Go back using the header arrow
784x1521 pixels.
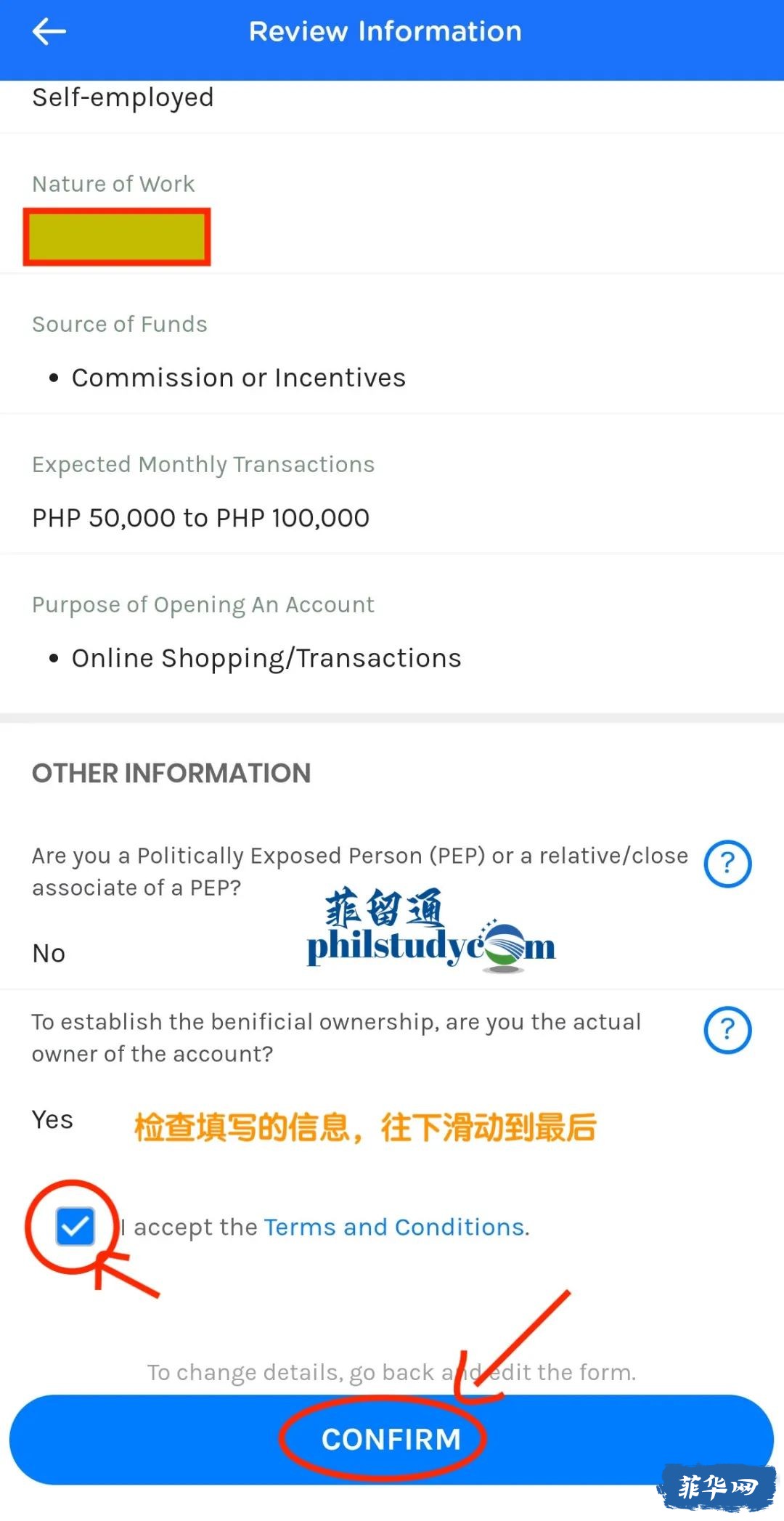click(x=49, y=31)
